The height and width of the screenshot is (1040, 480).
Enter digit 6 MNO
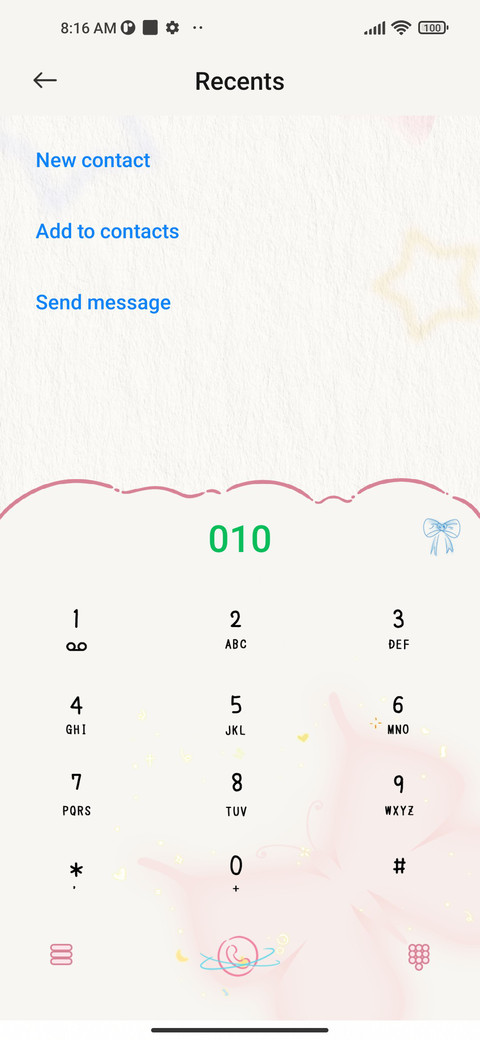pos(398,715)
